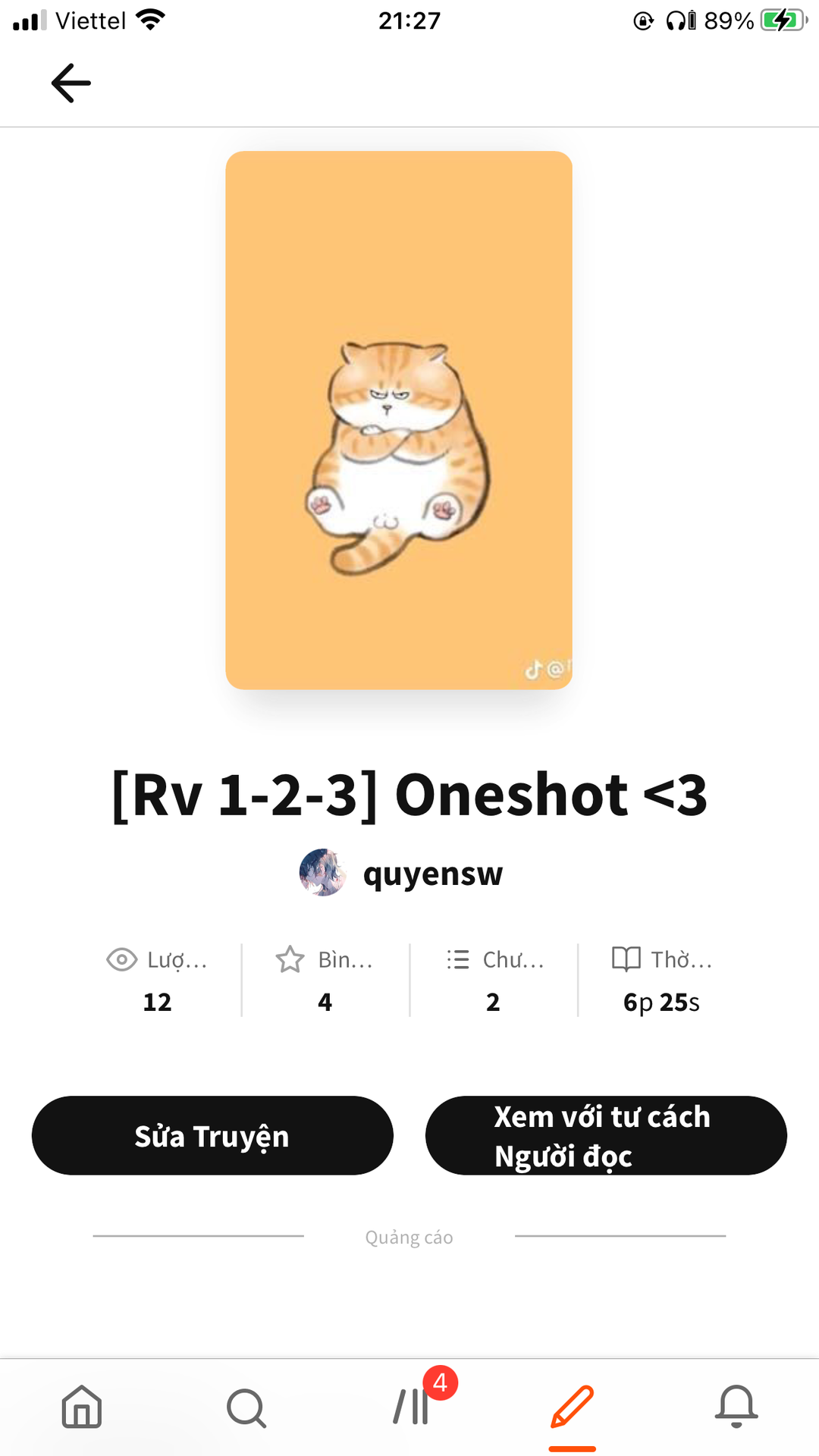Select Xem với tư cách Người đọc

coord(606,1135)
